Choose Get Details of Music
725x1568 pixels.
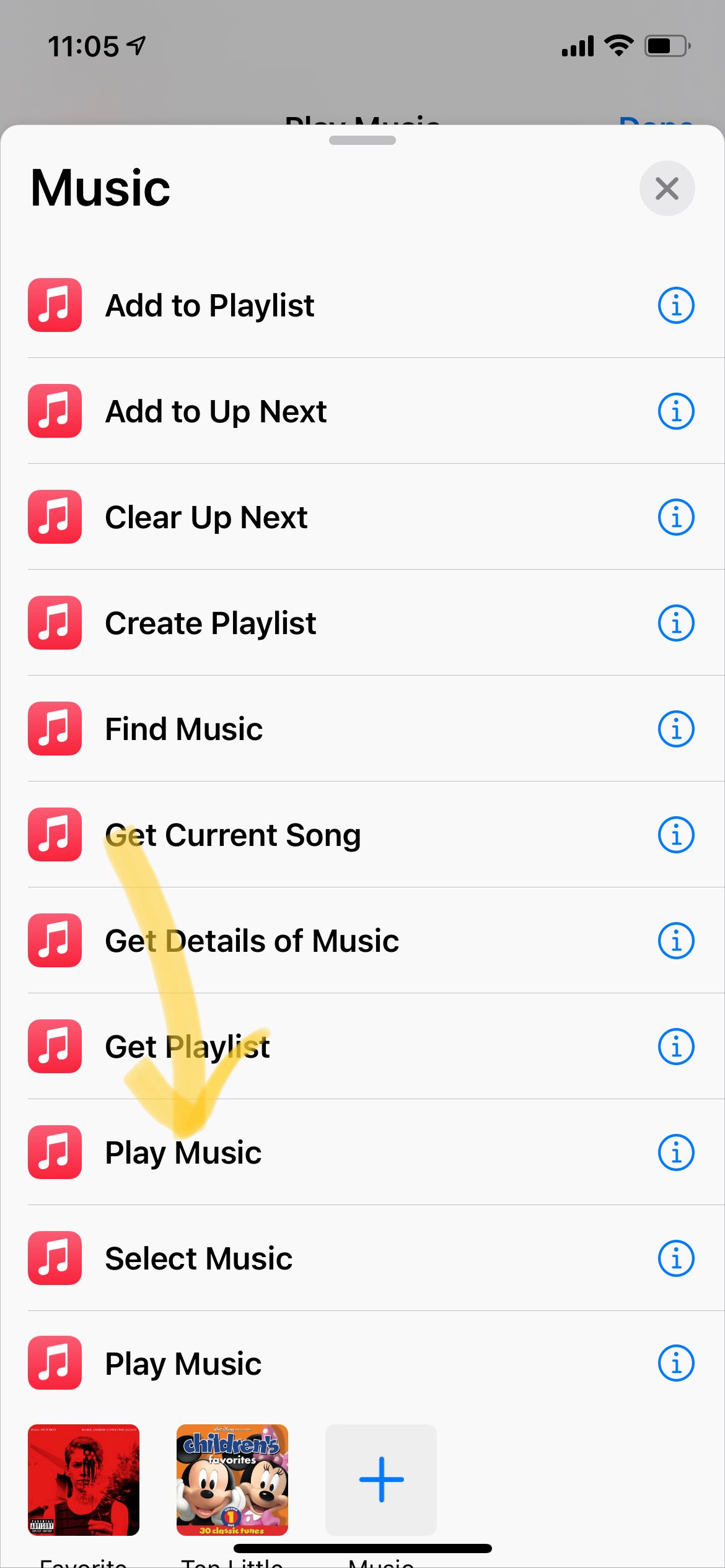point(252,941)
